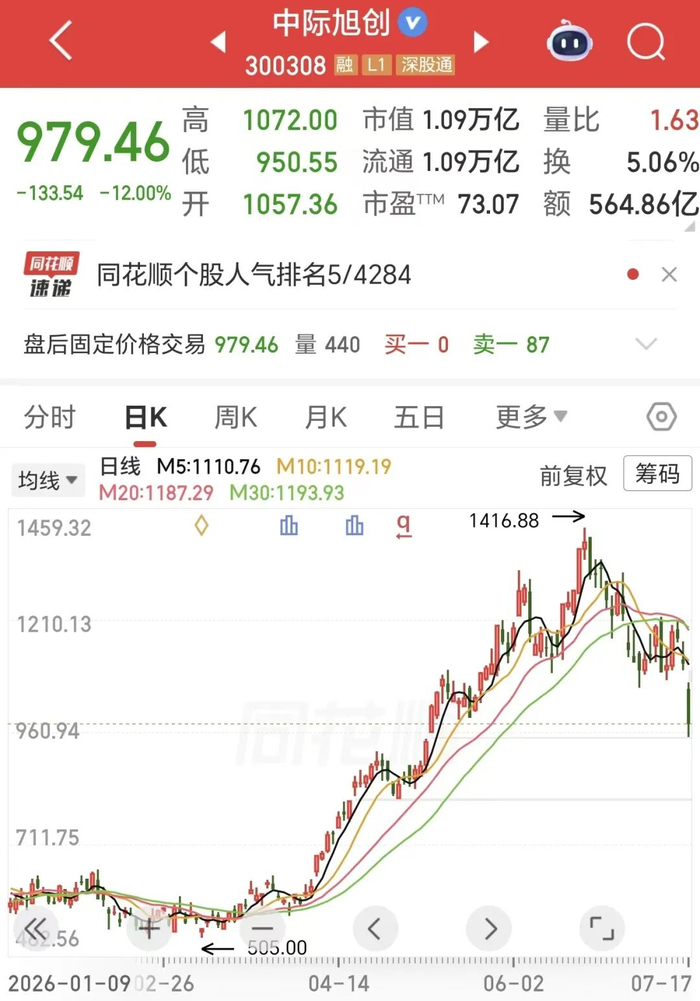Image resolution: width=700 pixels, height=1001 pixels.
Task: Switch to the 分时 chart tab
Action: click(x=49, y=418)
